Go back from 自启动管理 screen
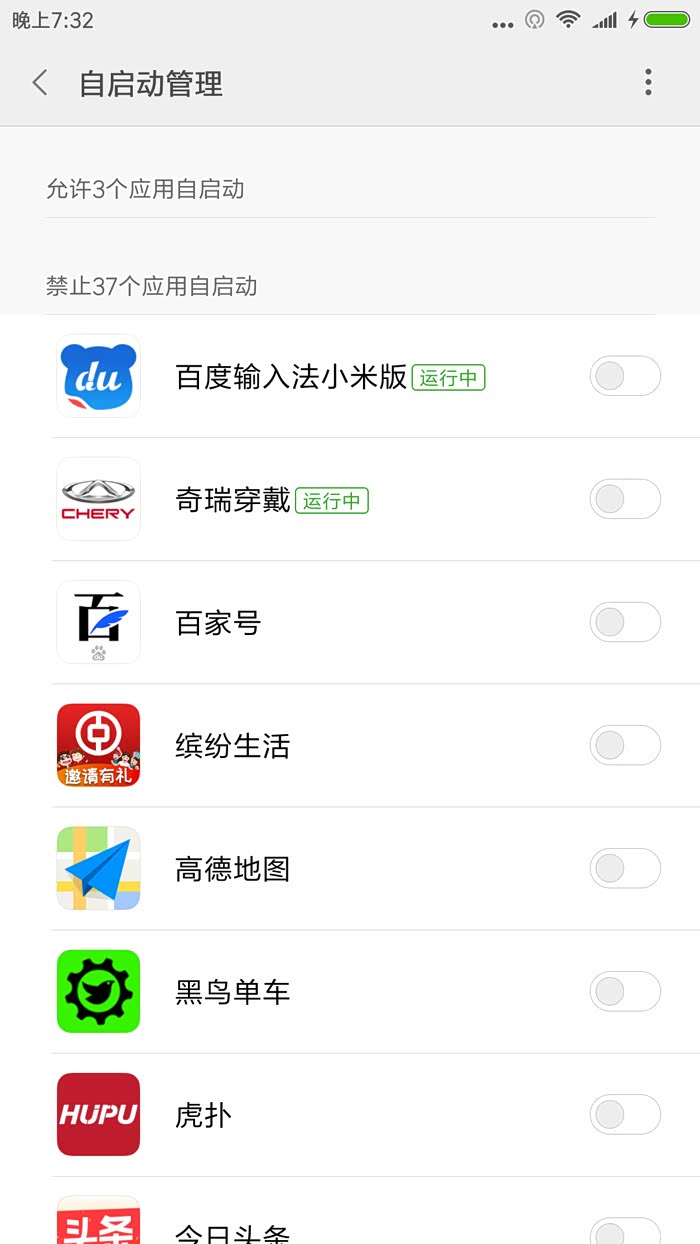The height and width of the screenshot is (1244, 700). [x=40, y=83]
